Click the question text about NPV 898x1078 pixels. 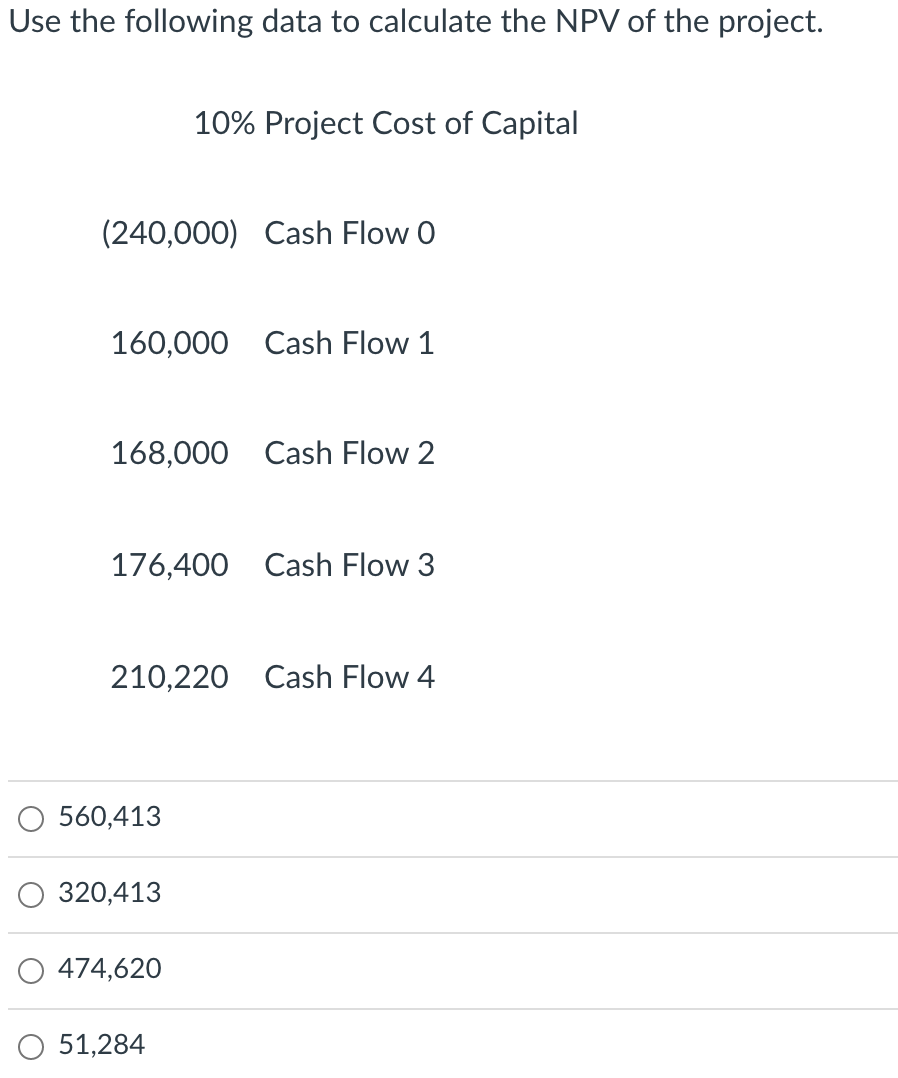coord(414,21)
